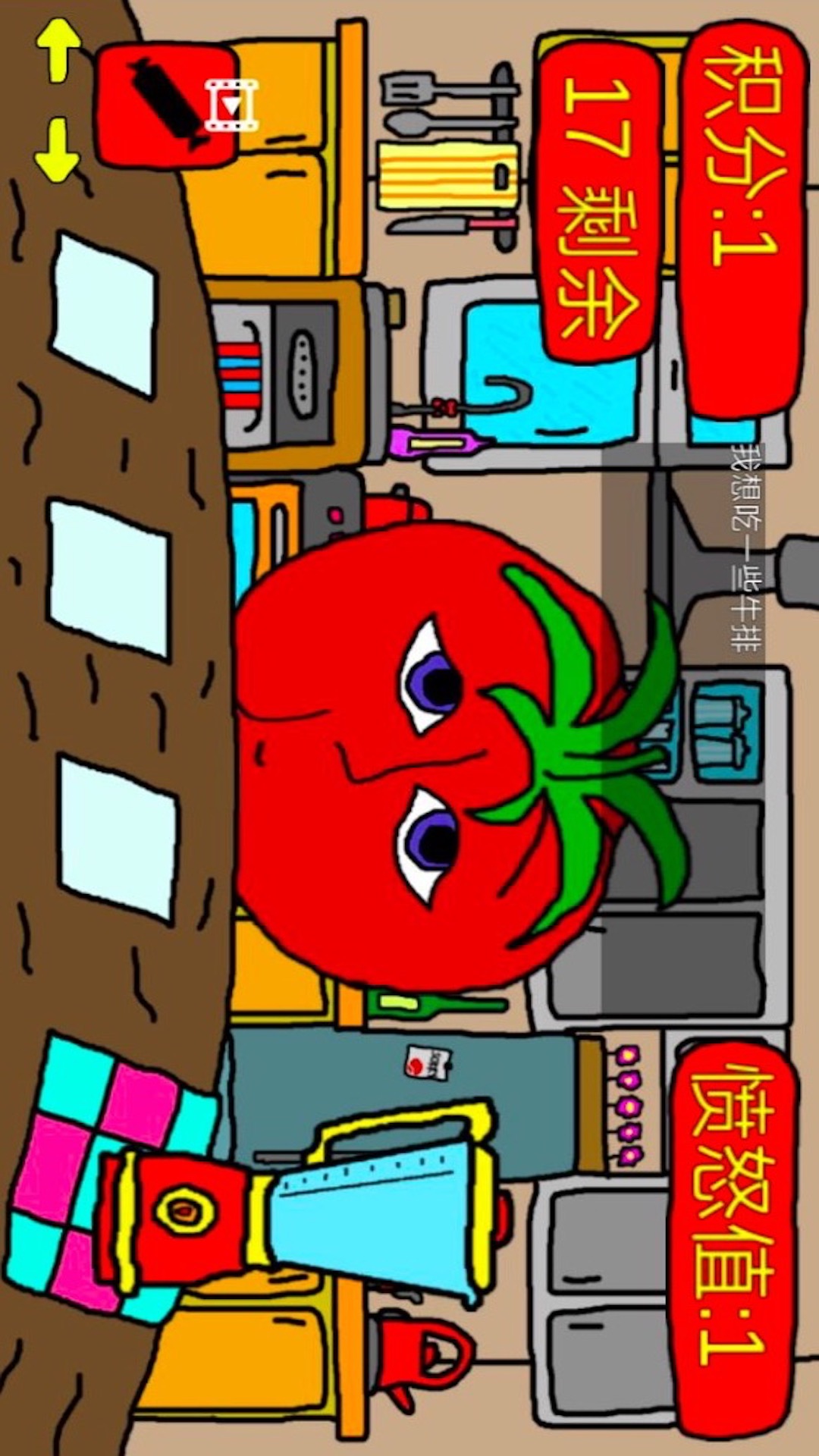Tap the yellow arrow pointing down

[58, 152]
